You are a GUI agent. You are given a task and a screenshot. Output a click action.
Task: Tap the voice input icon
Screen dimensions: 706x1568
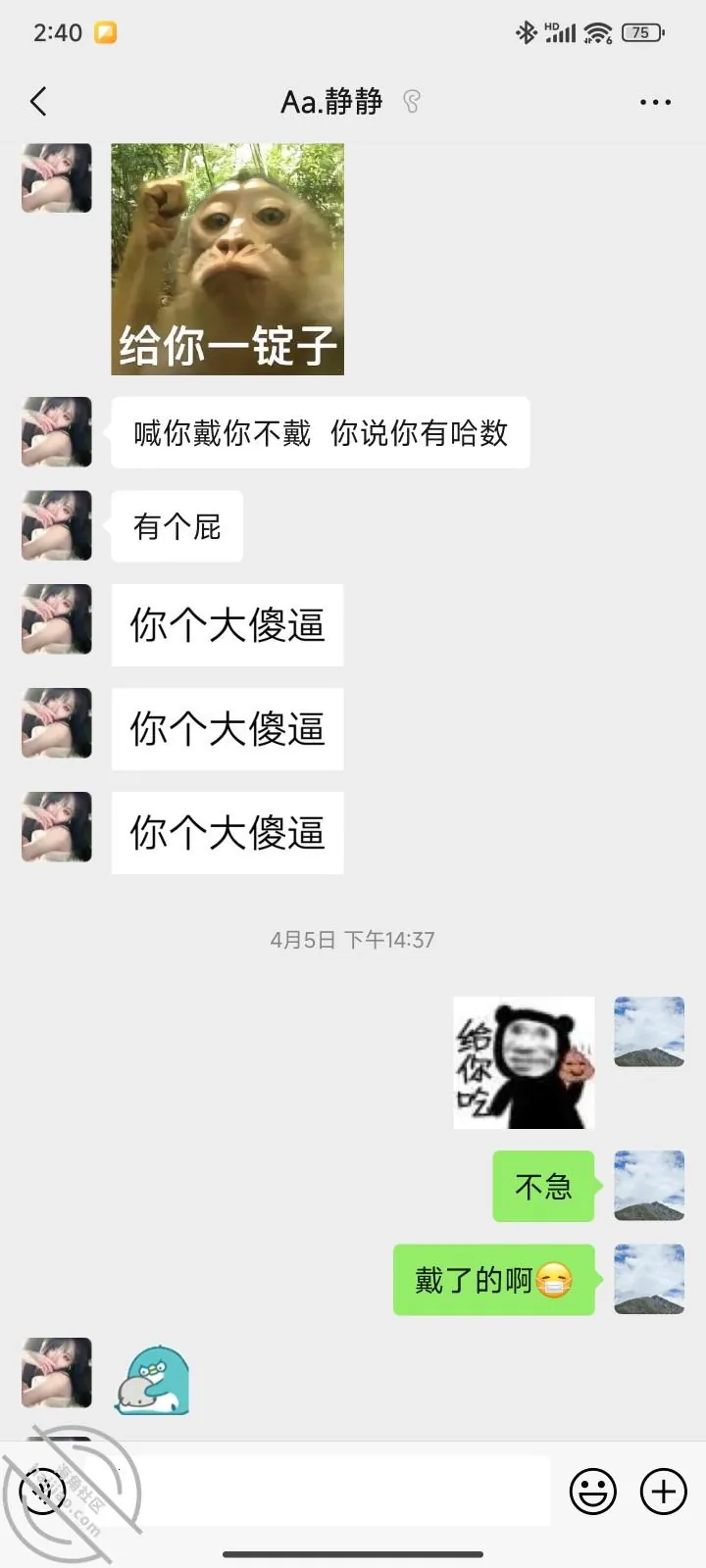[43, 1492]
